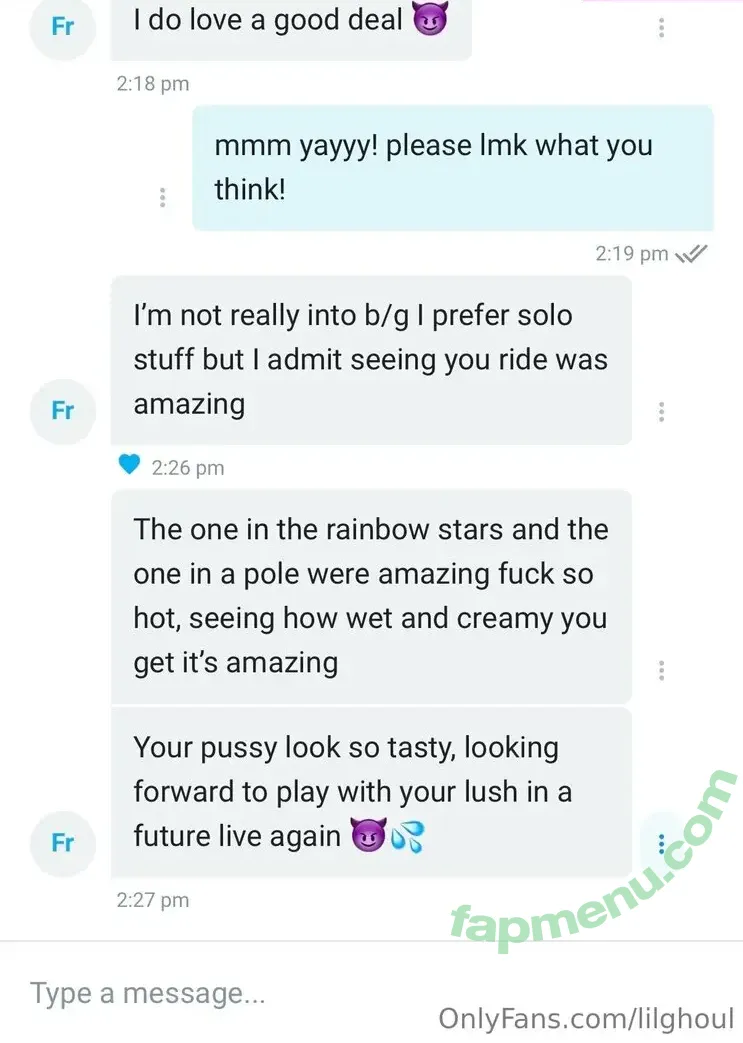This screenshot has height=1043, width=743.
Task: Open options for the "rainbow stars" message
Action: click(x=661, y=670)
